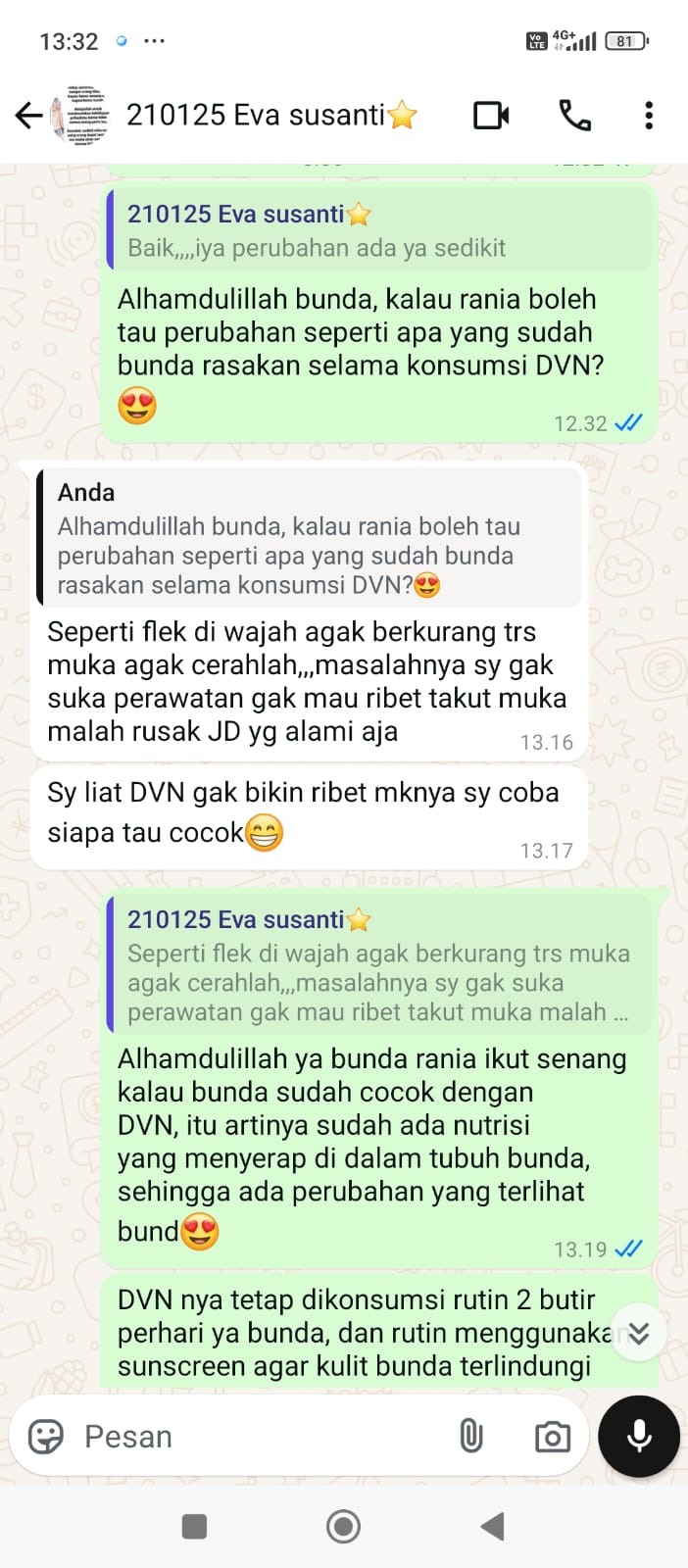Tap the system back navigation button

pos(493,1526)
